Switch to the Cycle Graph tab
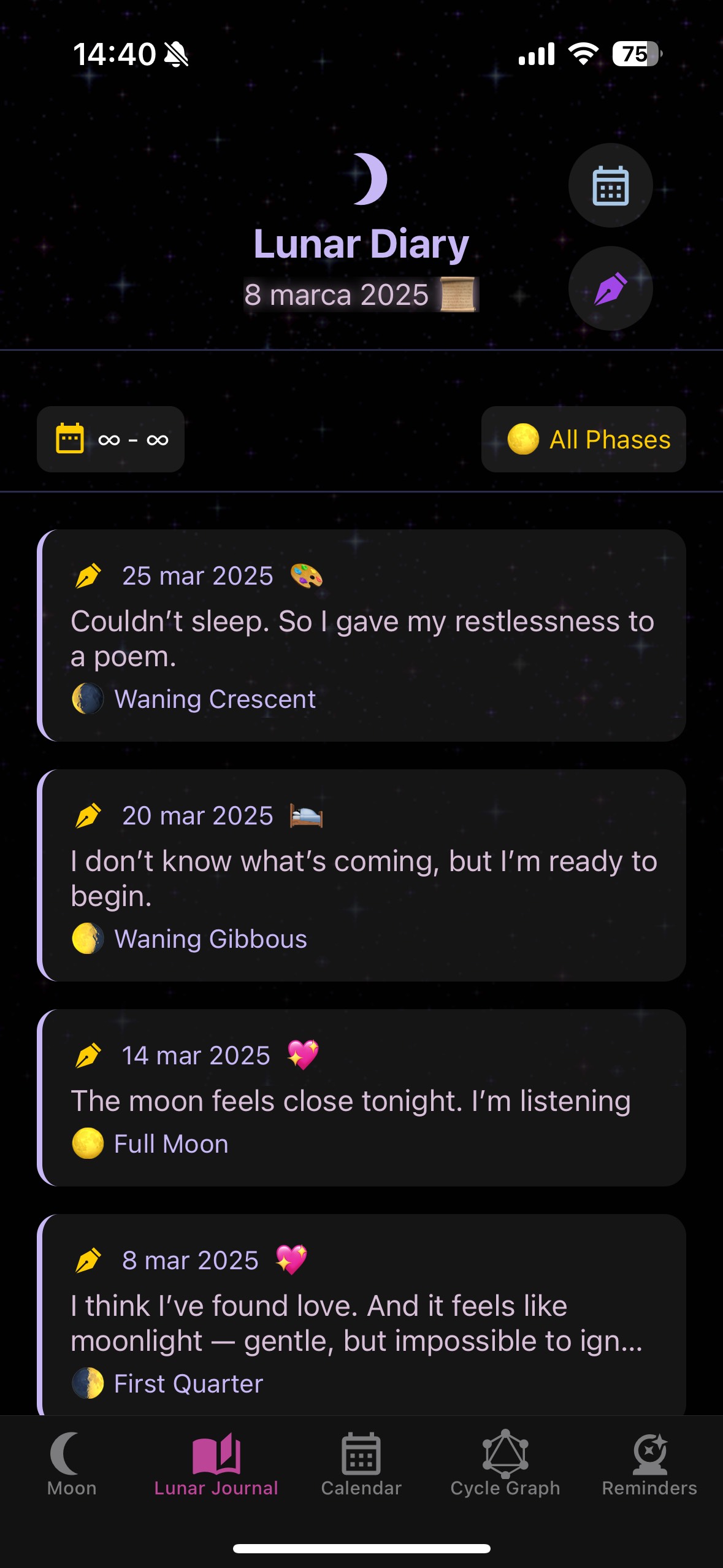Viewport: 723px width, 1568px height. point(505,1464)
